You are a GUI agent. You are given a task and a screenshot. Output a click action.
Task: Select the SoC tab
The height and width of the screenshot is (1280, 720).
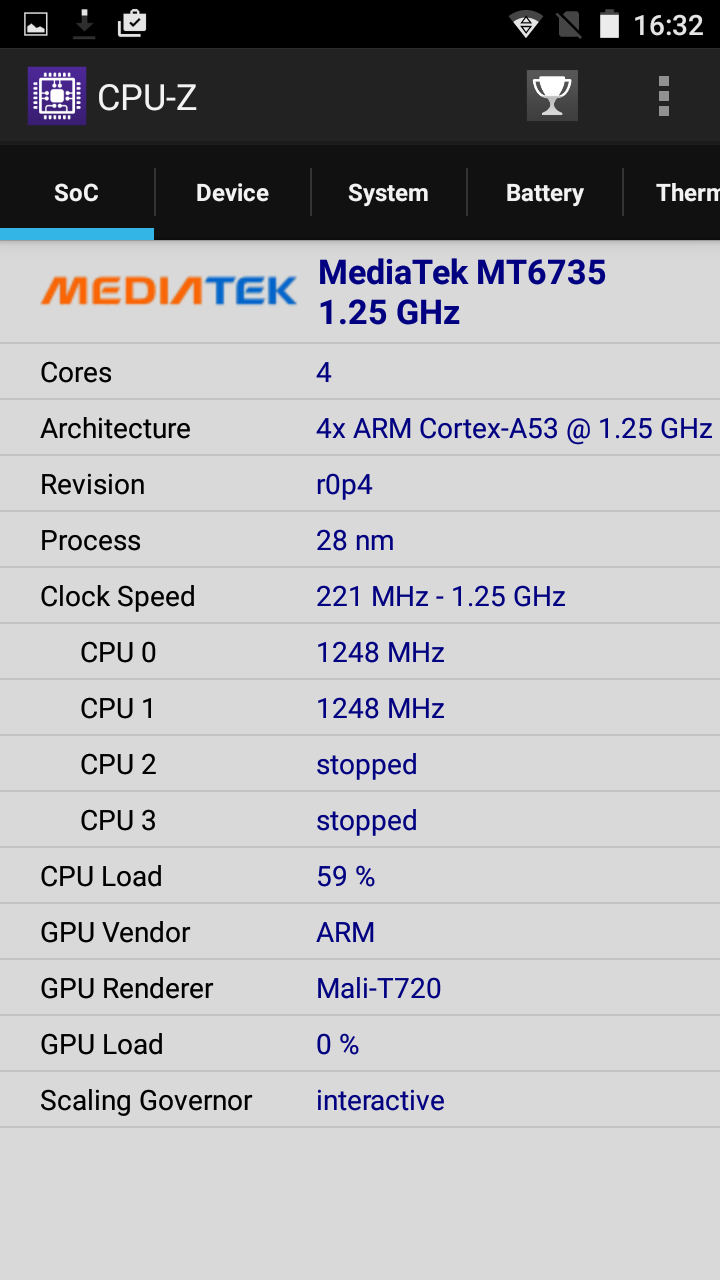point(77,193)
